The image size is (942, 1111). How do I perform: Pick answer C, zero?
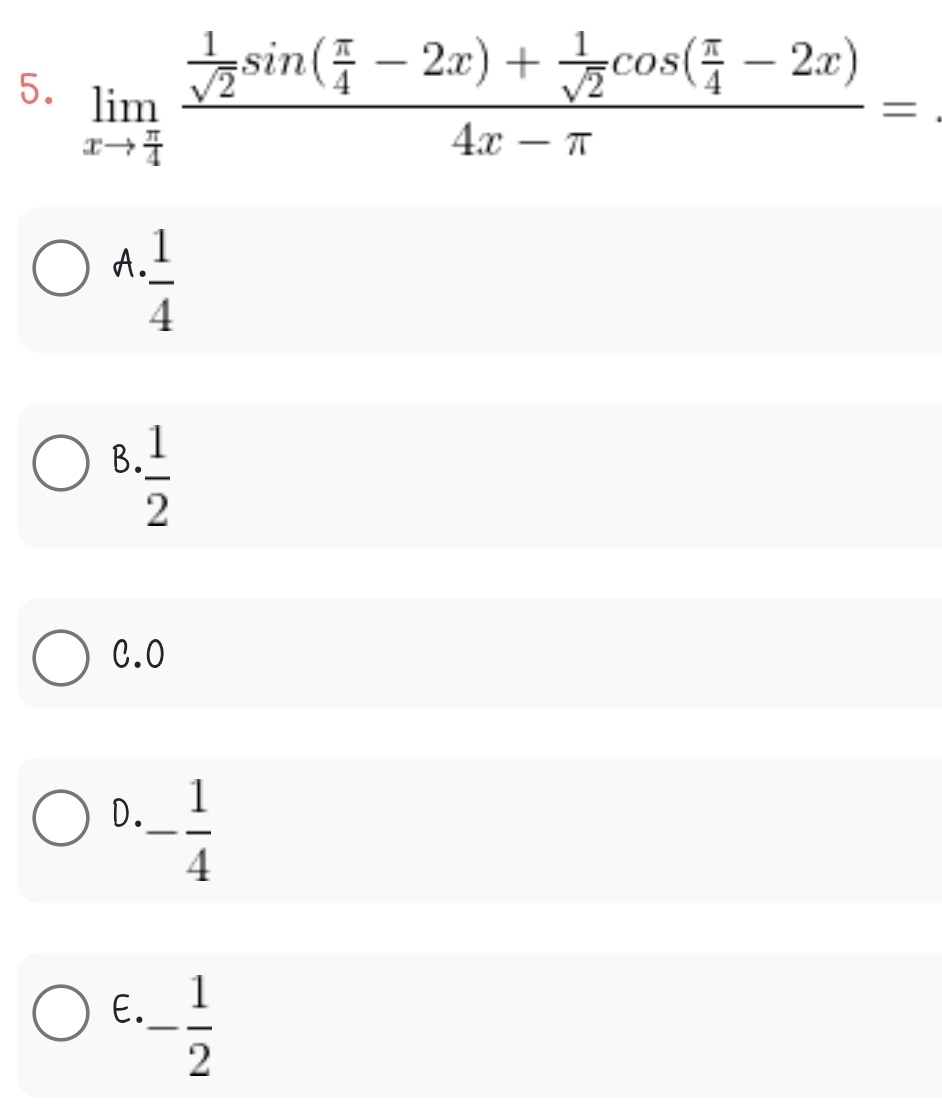[x=62, y=657]
